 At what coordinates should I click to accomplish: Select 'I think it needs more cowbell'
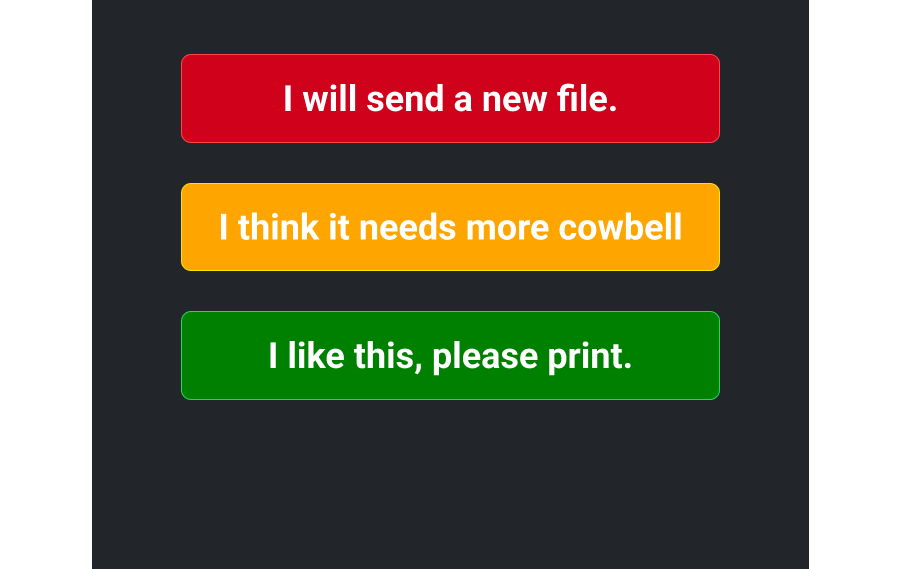[450, 227]
